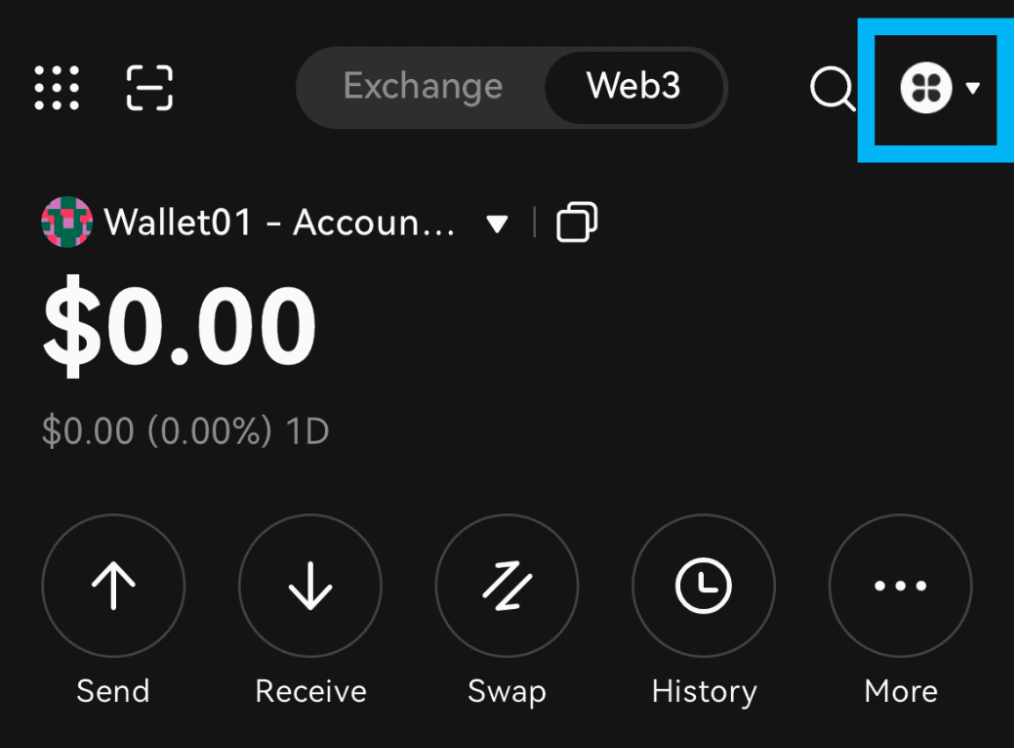The width and height of the screenshot is (1015, 748).
Task: Switch to the Exchange tab
Action: (422, 87)
